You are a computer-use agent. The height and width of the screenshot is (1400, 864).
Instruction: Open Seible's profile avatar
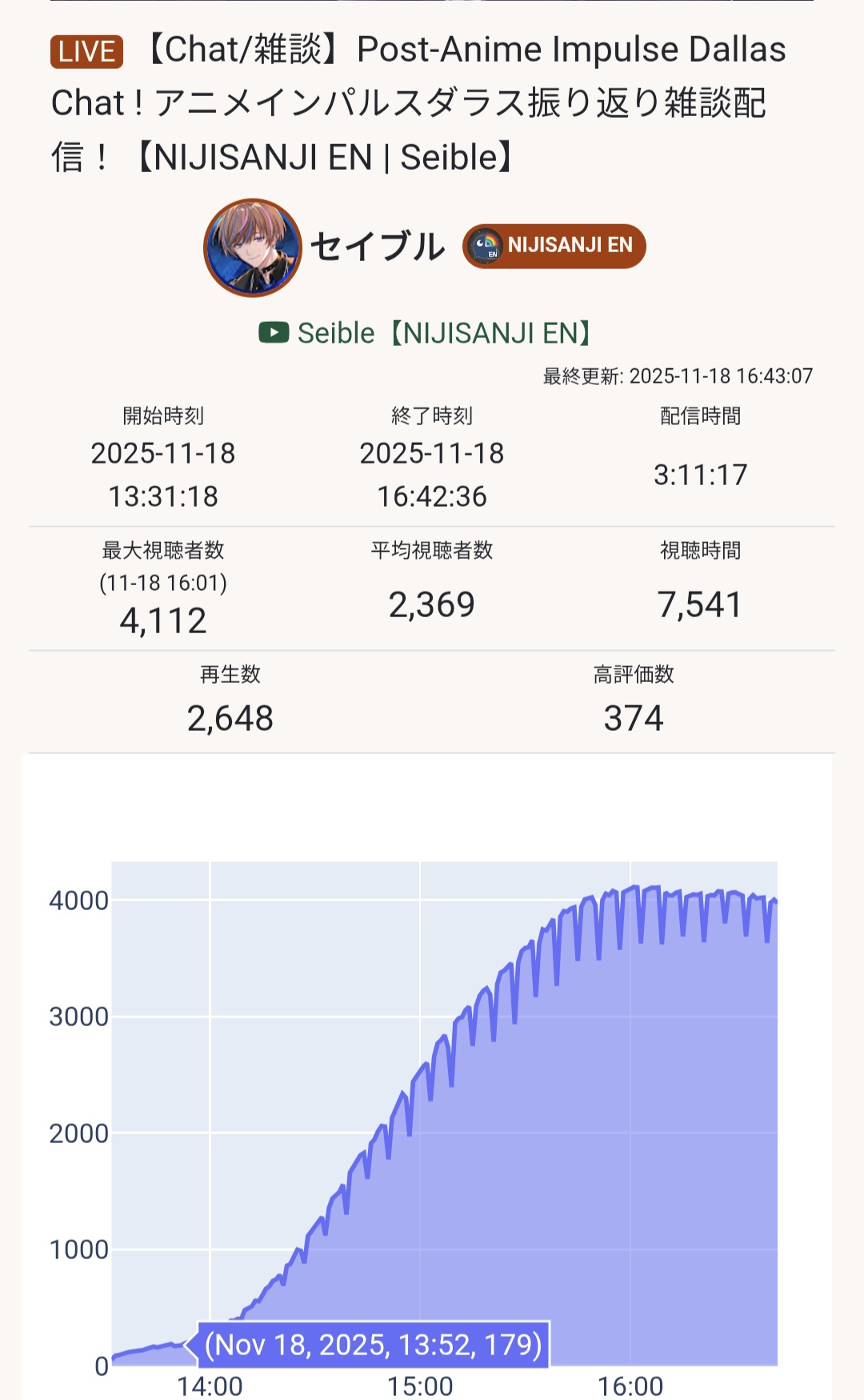[253, 247]
